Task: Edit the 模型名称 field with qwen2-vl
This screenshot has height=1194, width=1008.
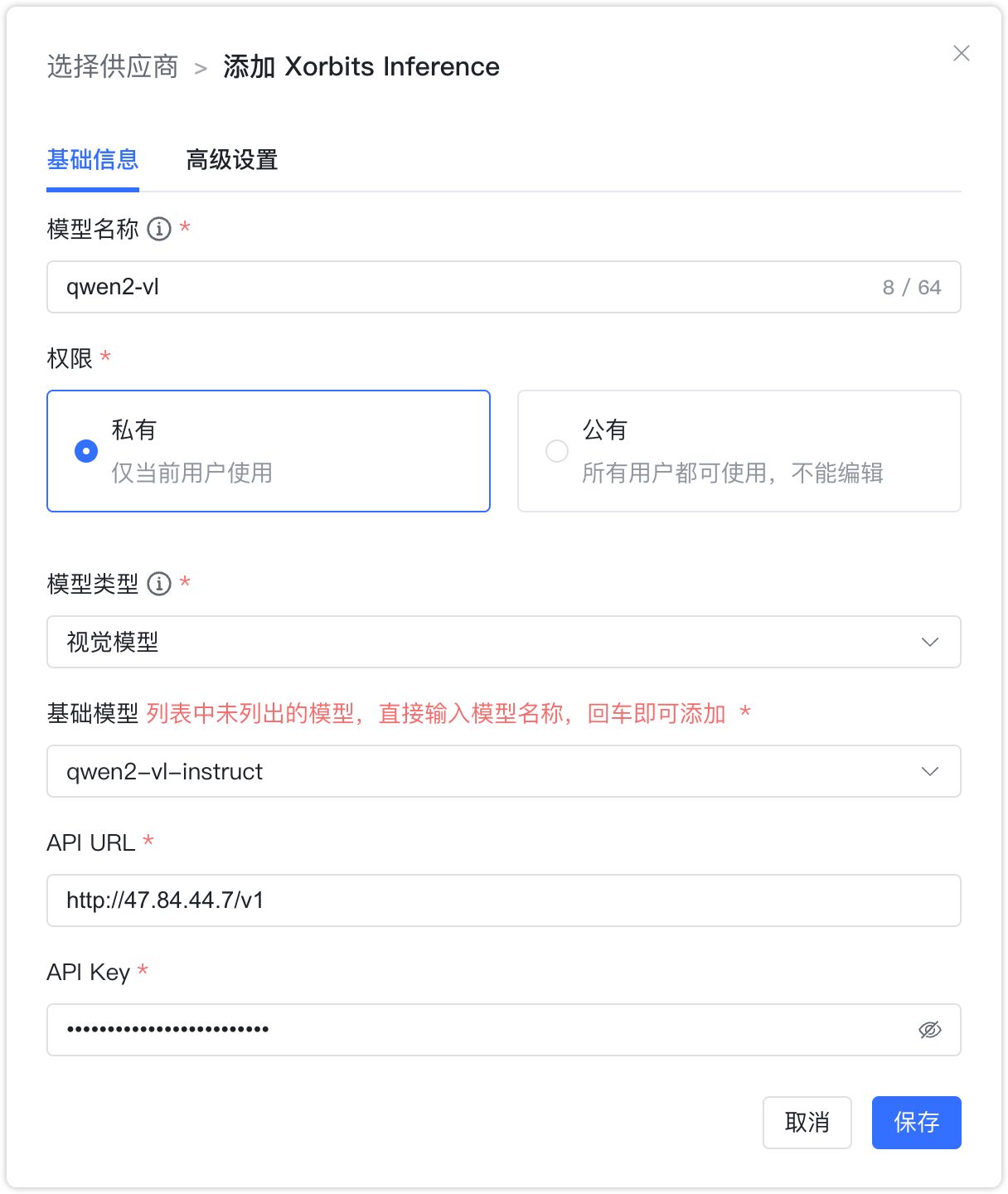Action: (x=464, y=287)
